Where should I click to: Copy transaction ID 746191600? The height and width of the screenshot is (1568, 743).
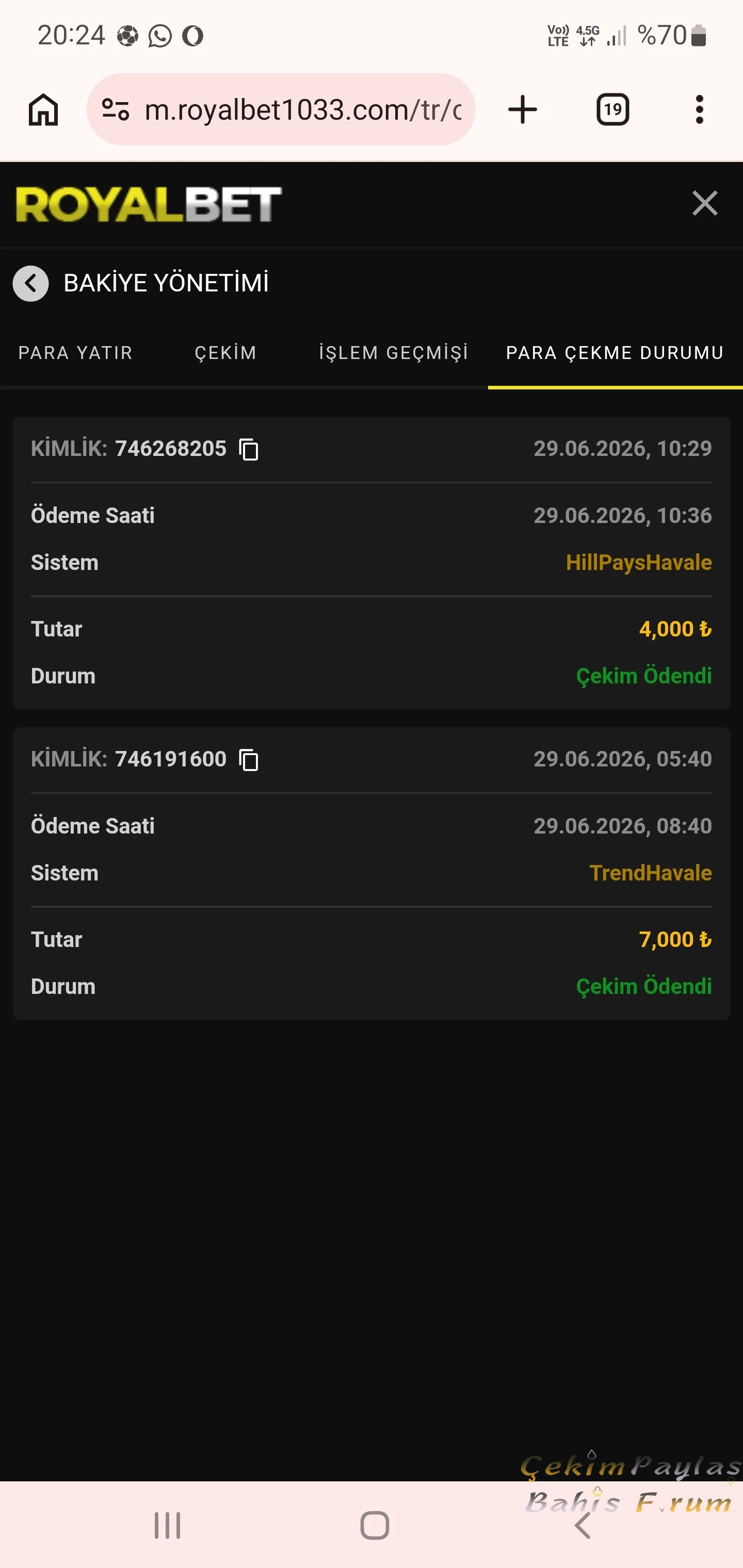coord(249,760)
